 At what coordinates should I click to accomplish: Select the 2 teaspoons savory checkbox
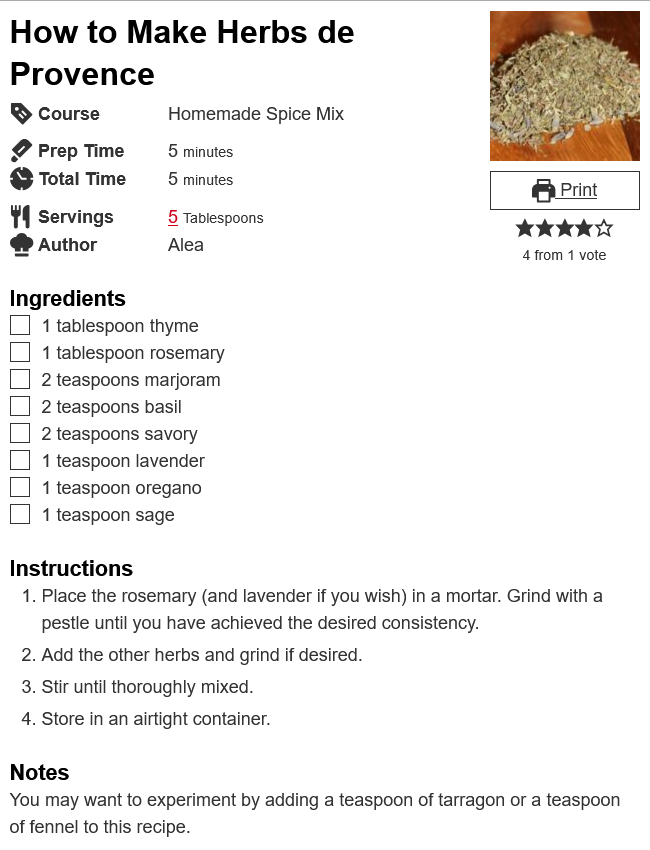[x=20, y=433]
